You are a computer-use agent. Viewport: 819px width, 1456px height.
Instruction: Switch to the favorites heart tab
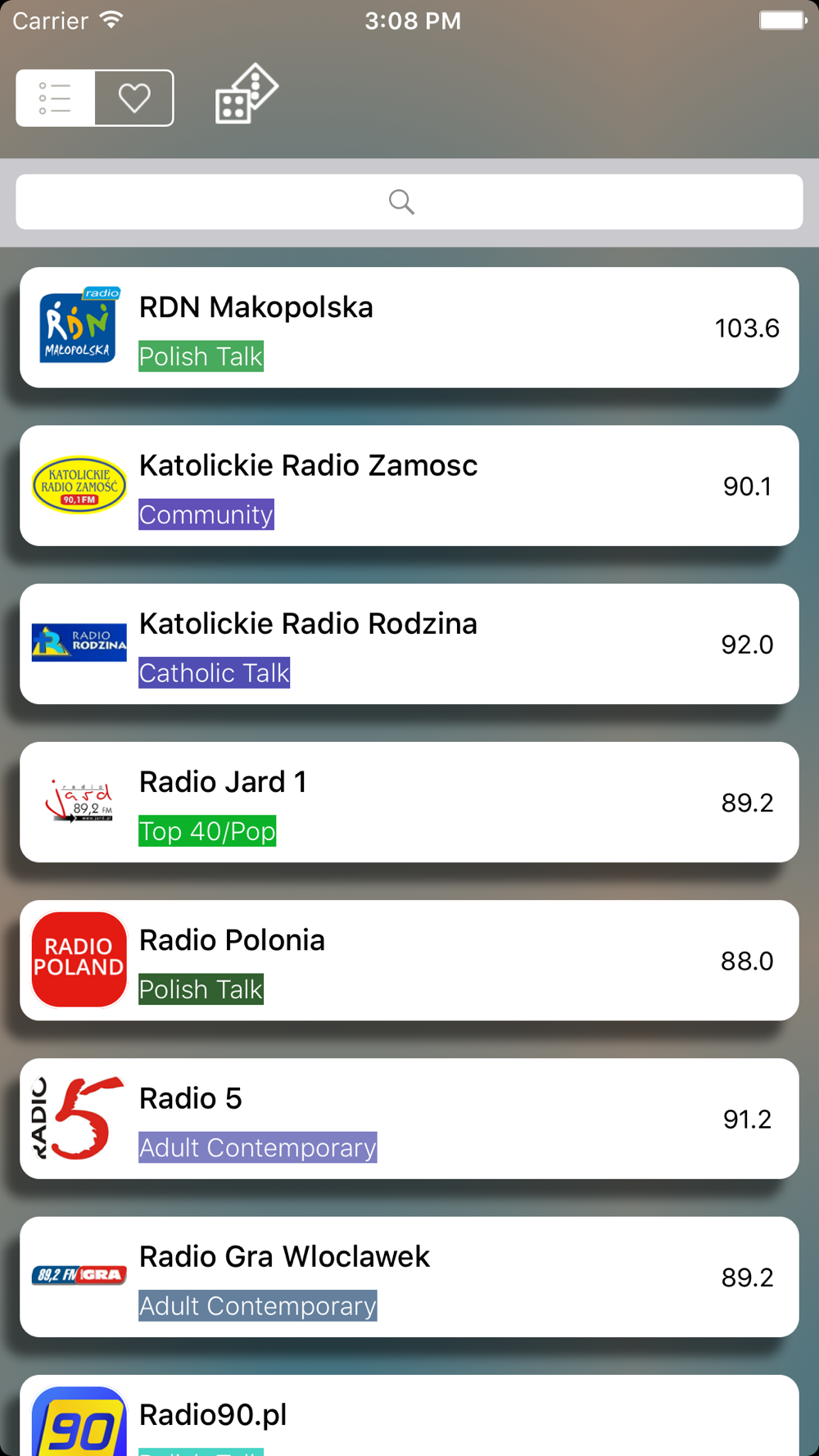(134, 98)
